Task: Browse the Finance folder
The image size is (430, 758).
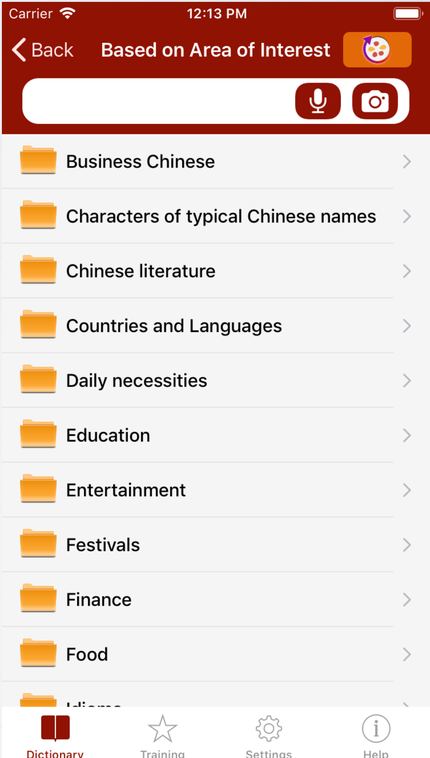Action: point(215,599)
